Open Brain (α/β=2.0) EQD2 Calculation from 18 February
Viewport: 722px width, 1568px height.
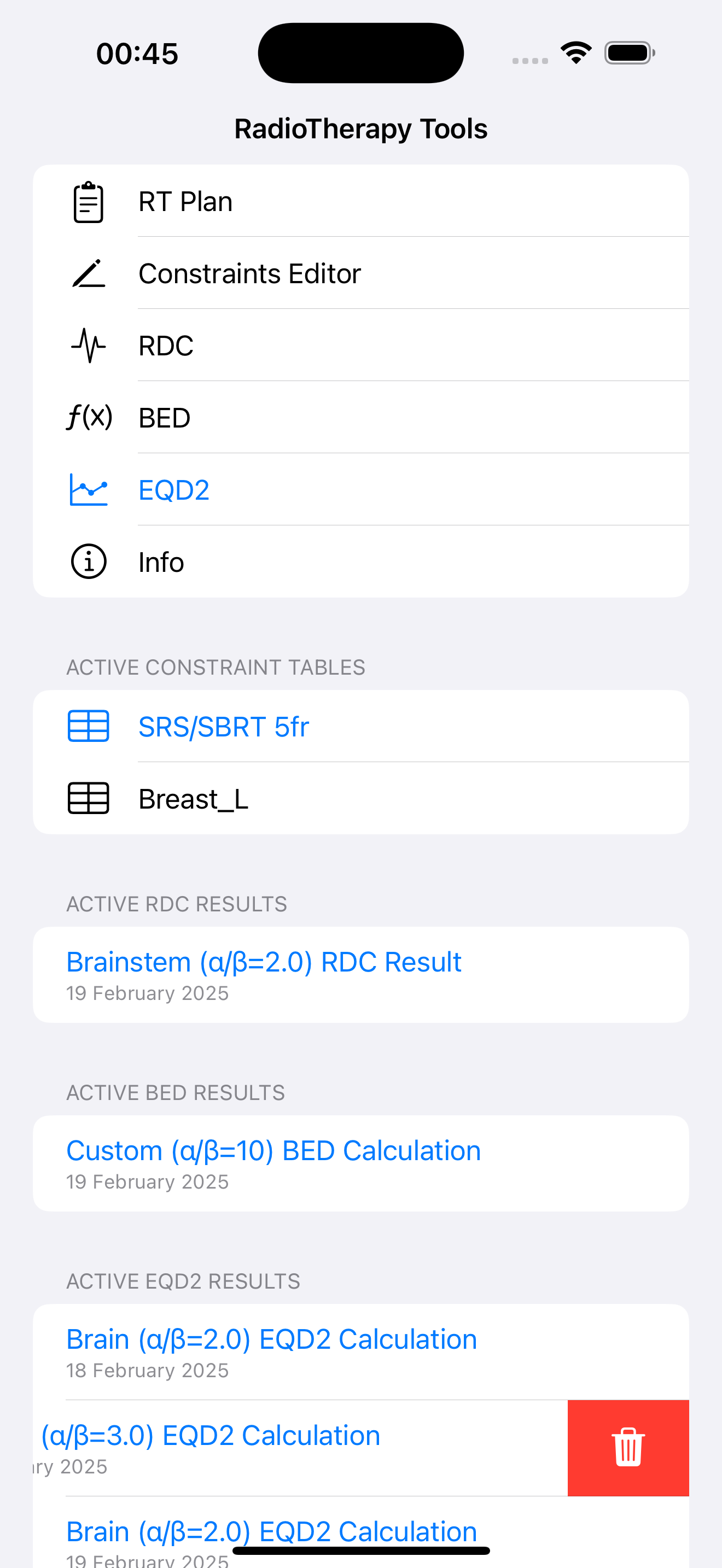pos(271,1338)
